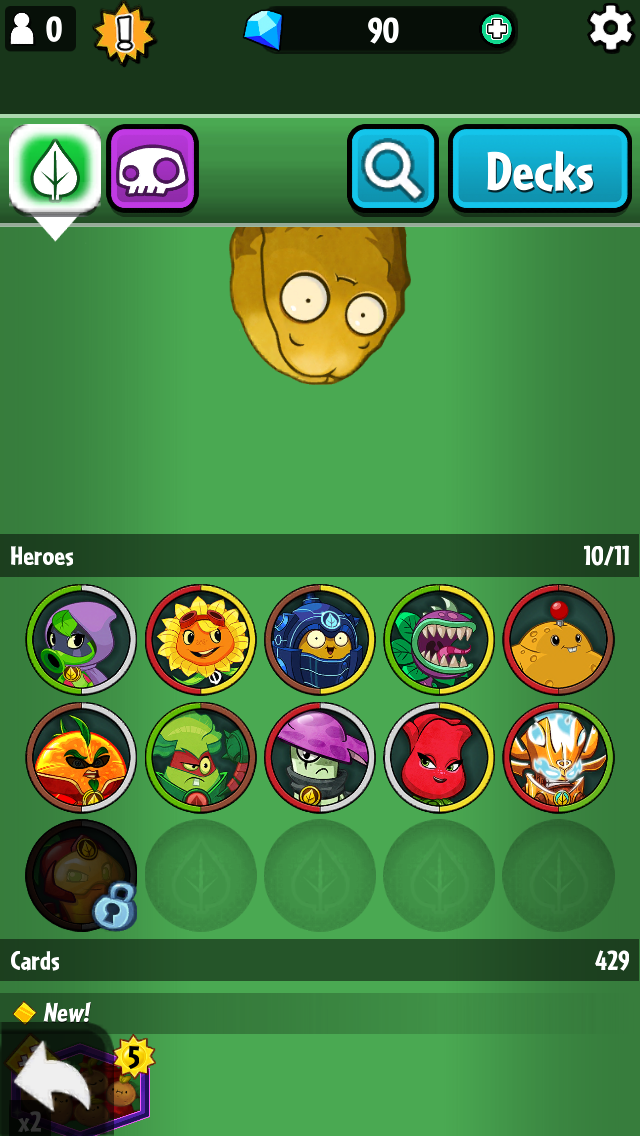Select the plants leaf tab
Image resolution: width=640 pixels, height=1136 pixels.
tap(55, 170)
